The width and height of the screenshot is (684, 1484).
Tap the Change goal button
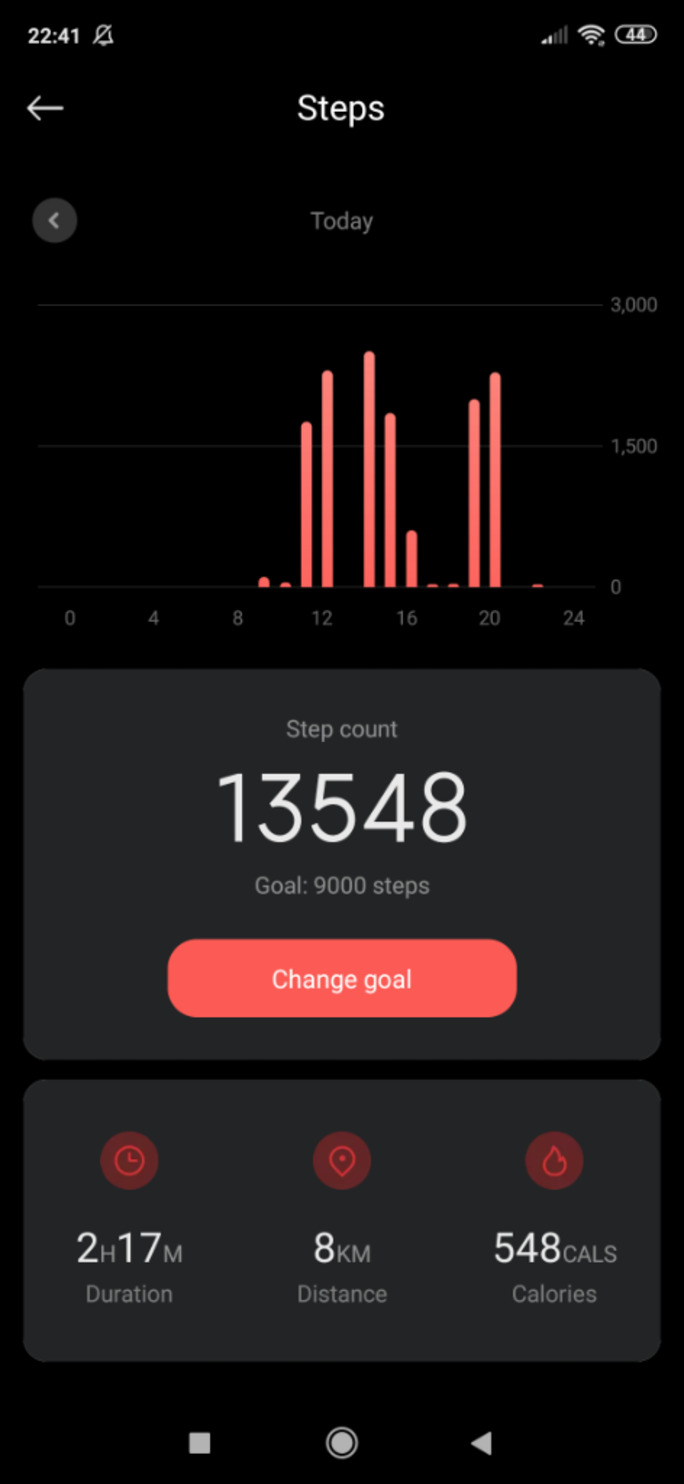(x=342, y=978)
